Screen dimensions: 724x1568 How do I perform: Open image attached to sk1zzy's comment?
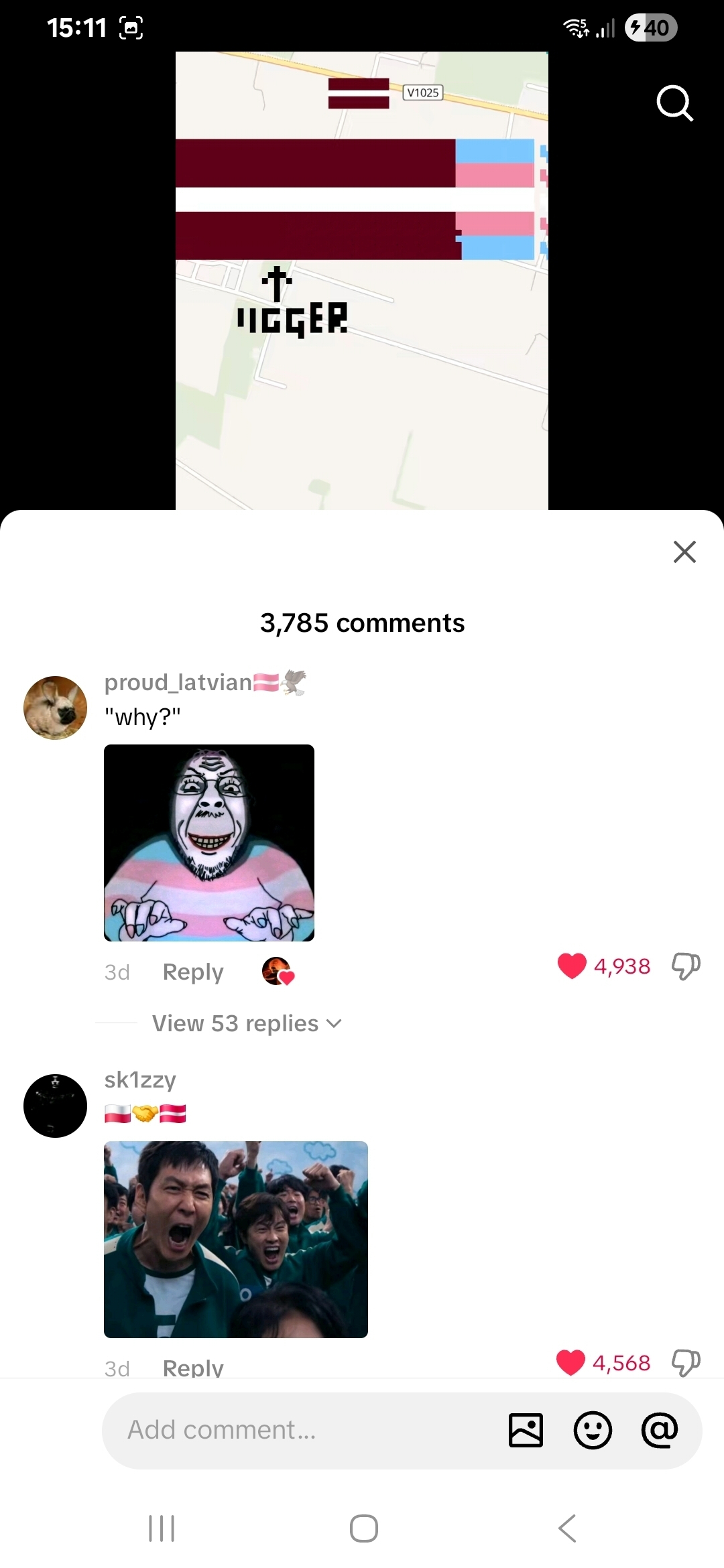tap(236, 1240)
